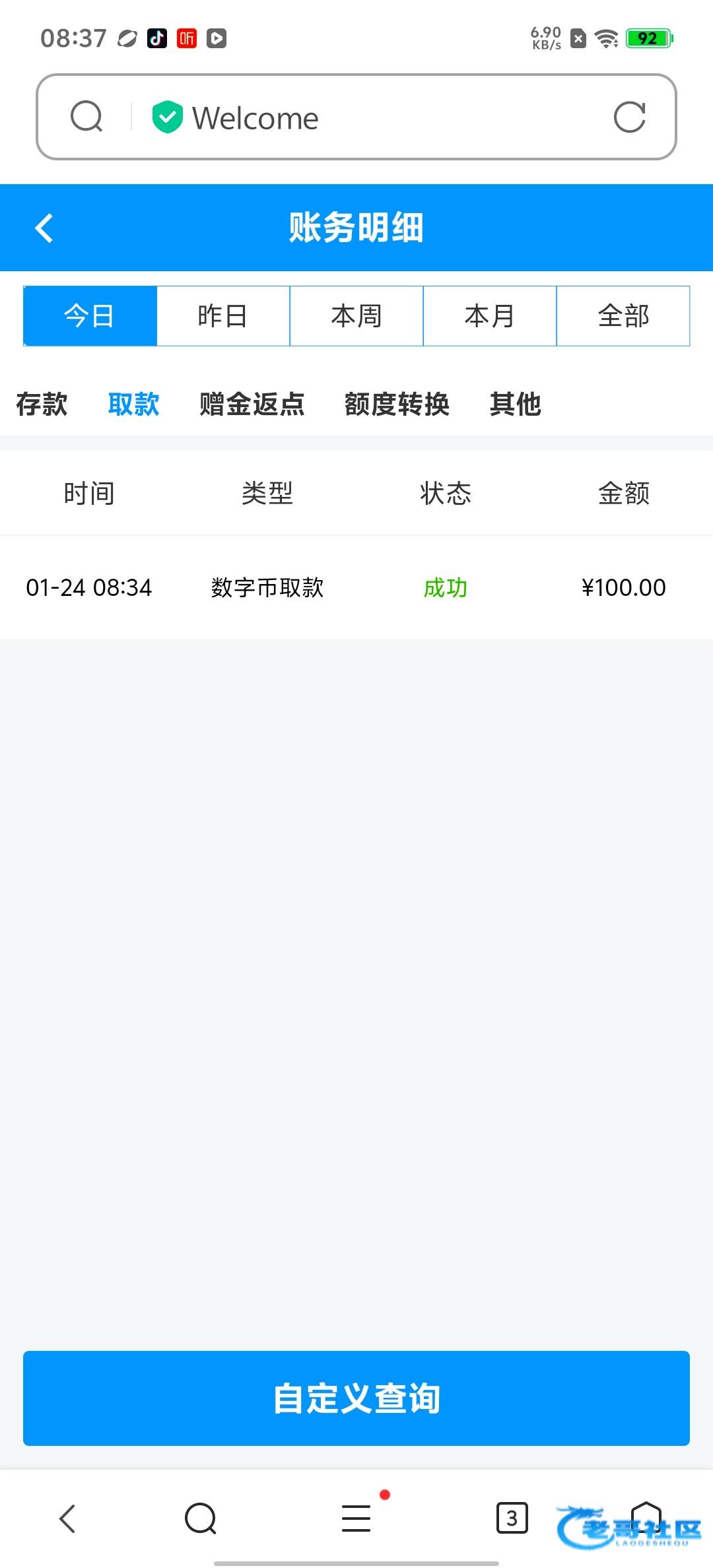
Task: Open the browser tab switcher showing 3
Action: coord(512,1518)
